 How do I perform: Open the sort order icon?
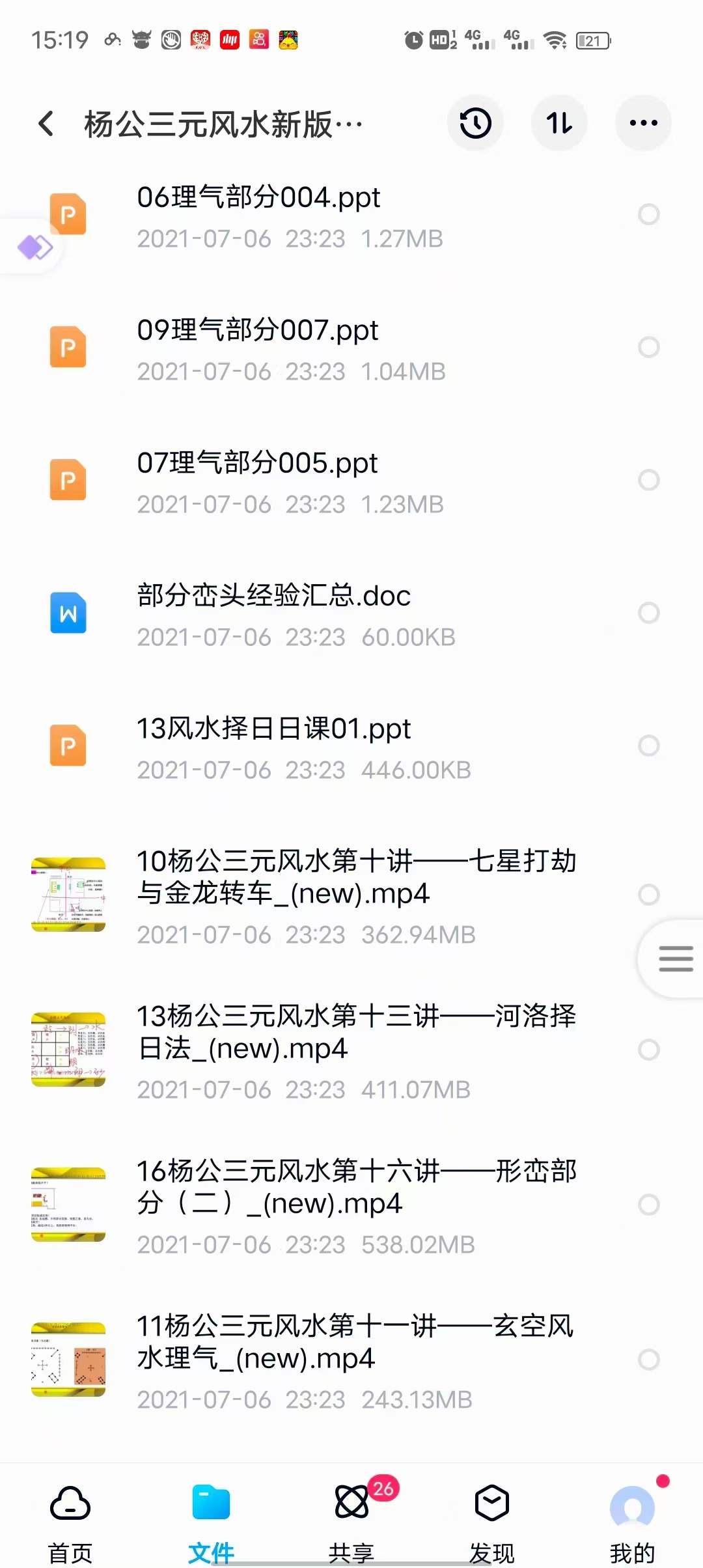click(559, 123)
